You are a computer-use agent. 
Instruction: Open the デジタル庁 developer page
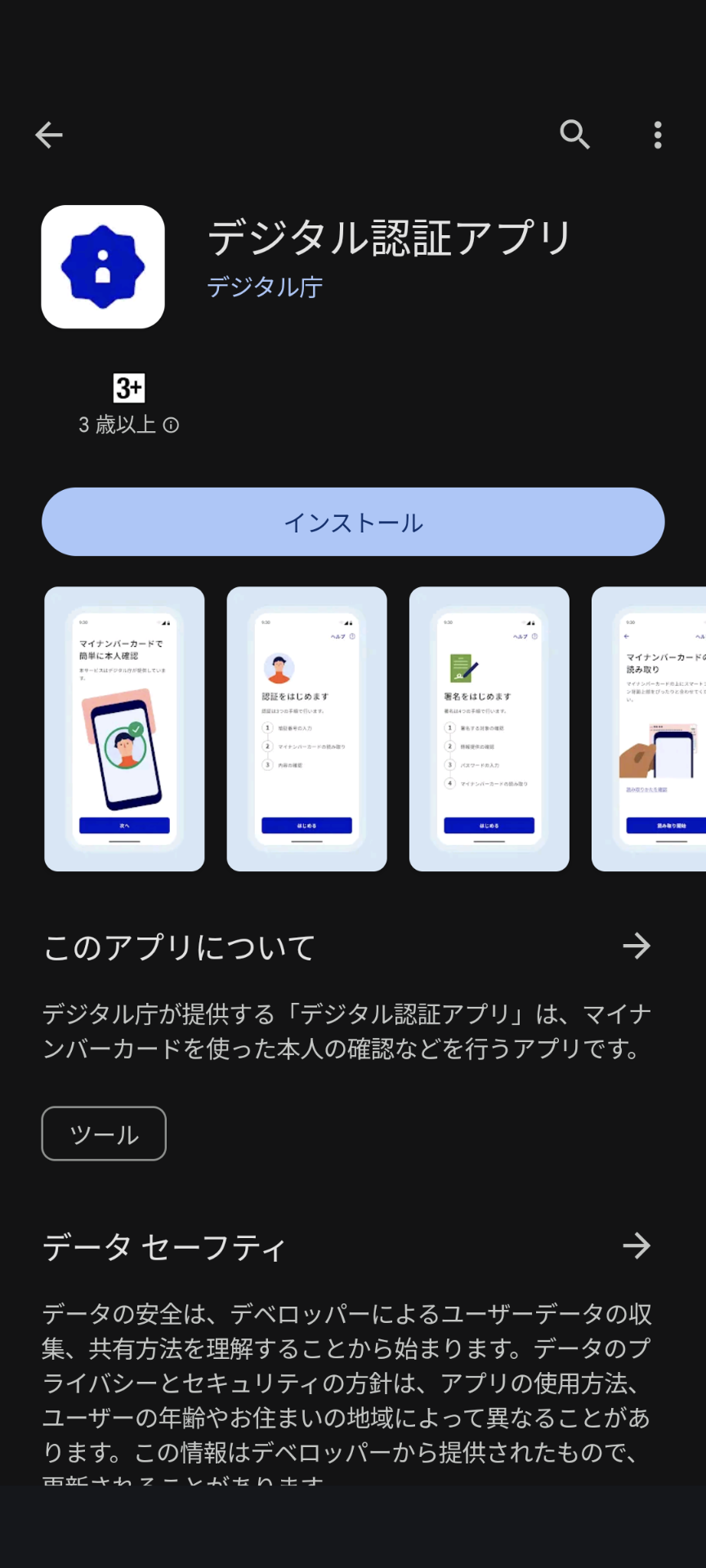coord(263,287)
